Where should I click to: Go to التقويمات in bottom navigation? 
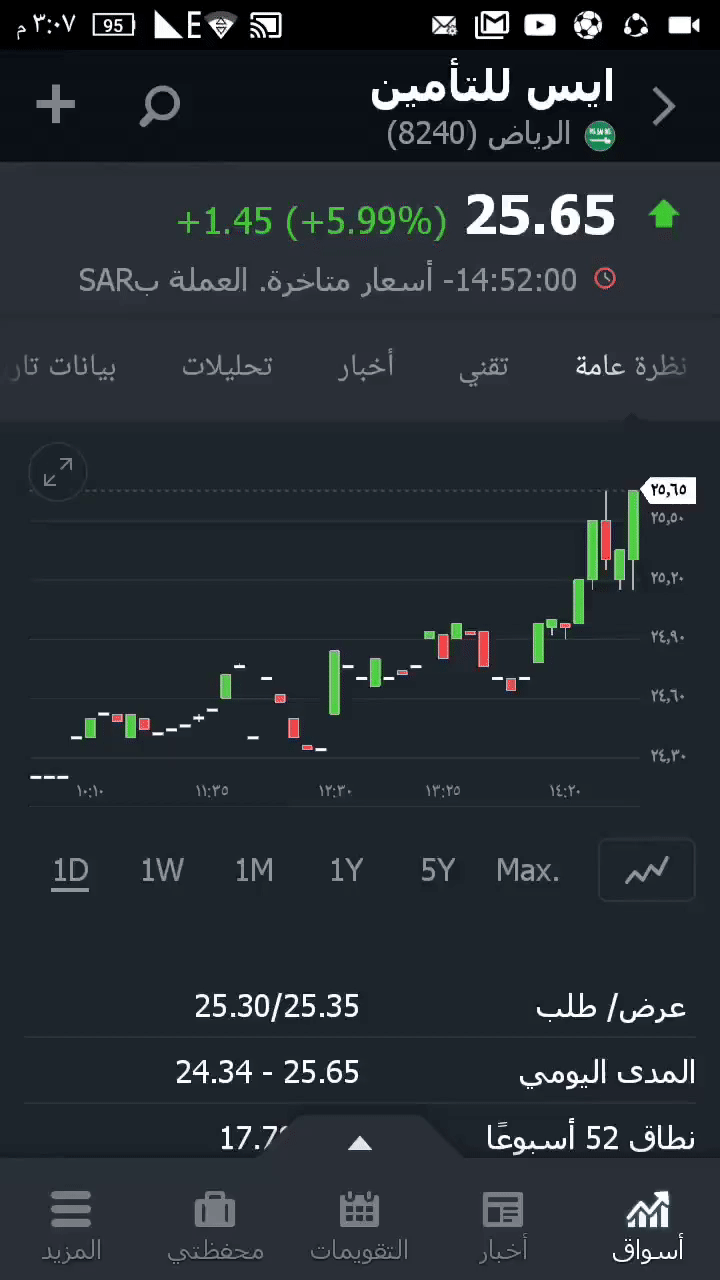click(359, 1226)
